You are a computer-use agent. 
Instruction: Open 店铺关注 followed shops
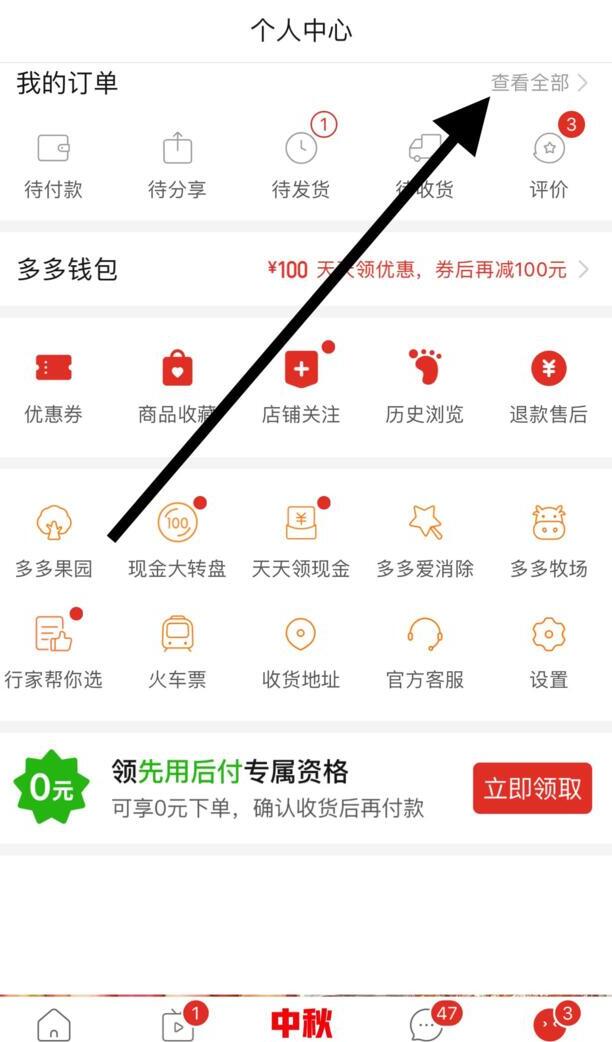301,386
